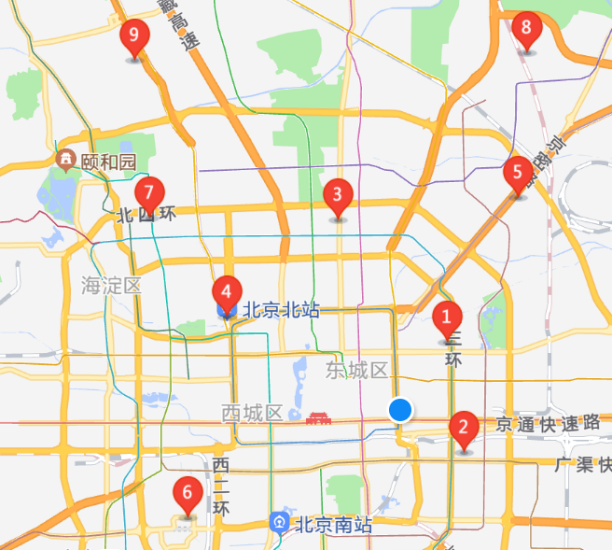Viewport: 612px width, 550px height.
Task: Select map marker number 1
Action: pos(447,319)
